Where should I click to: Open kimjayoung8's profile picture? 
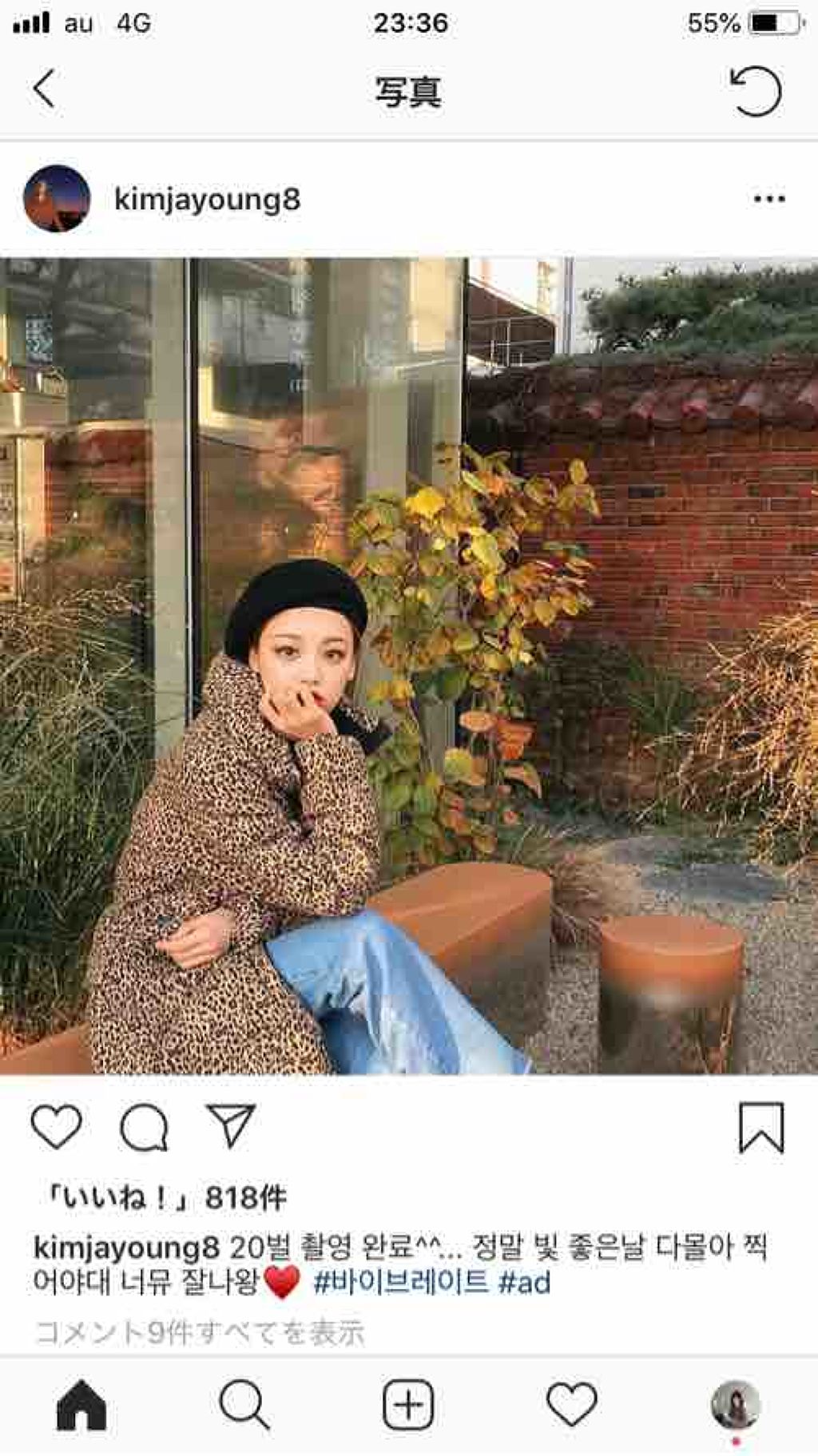coord(57,199)
